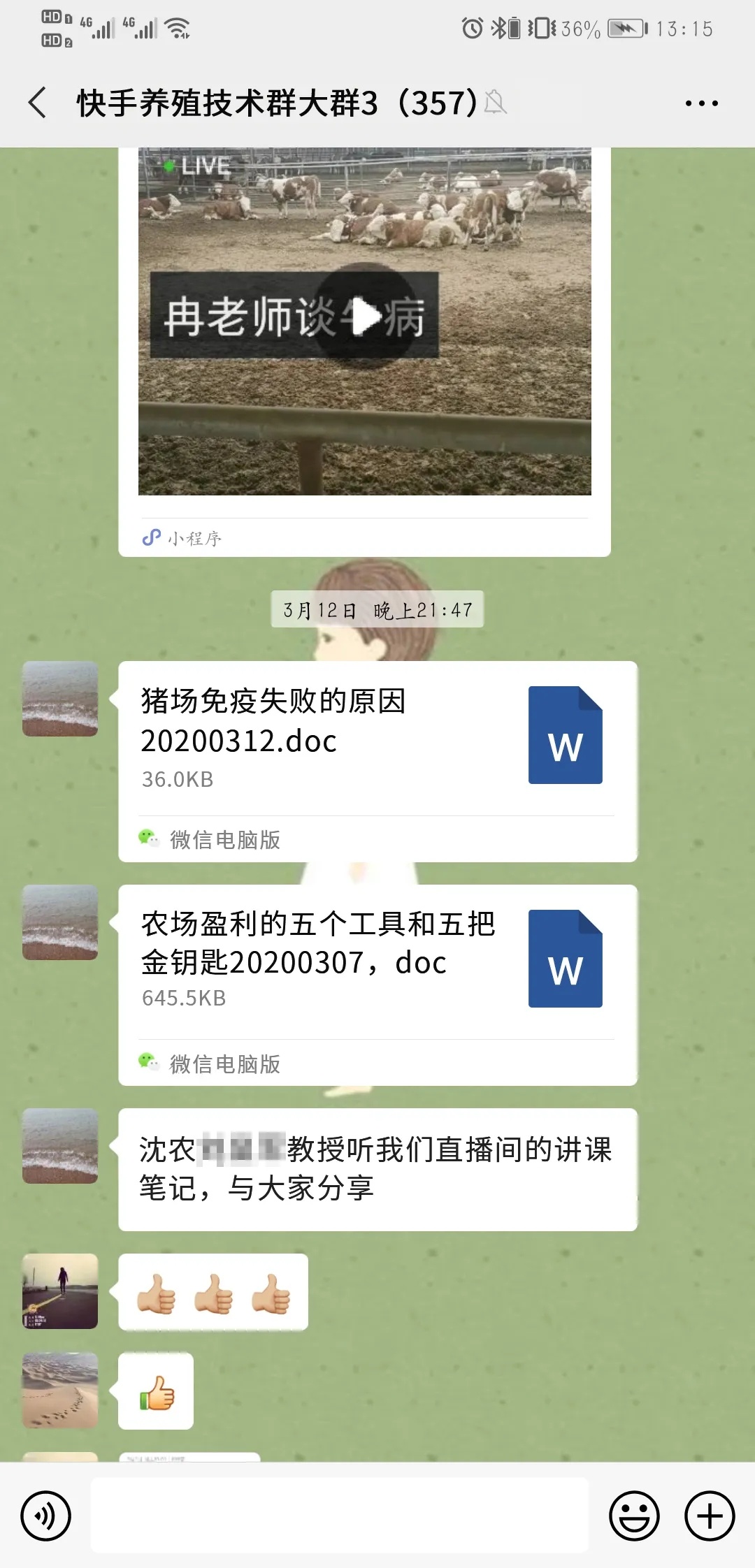Switch to voice message input
The width and height of the screenshot is (755, 1568).
click(x=46, y=1516)
